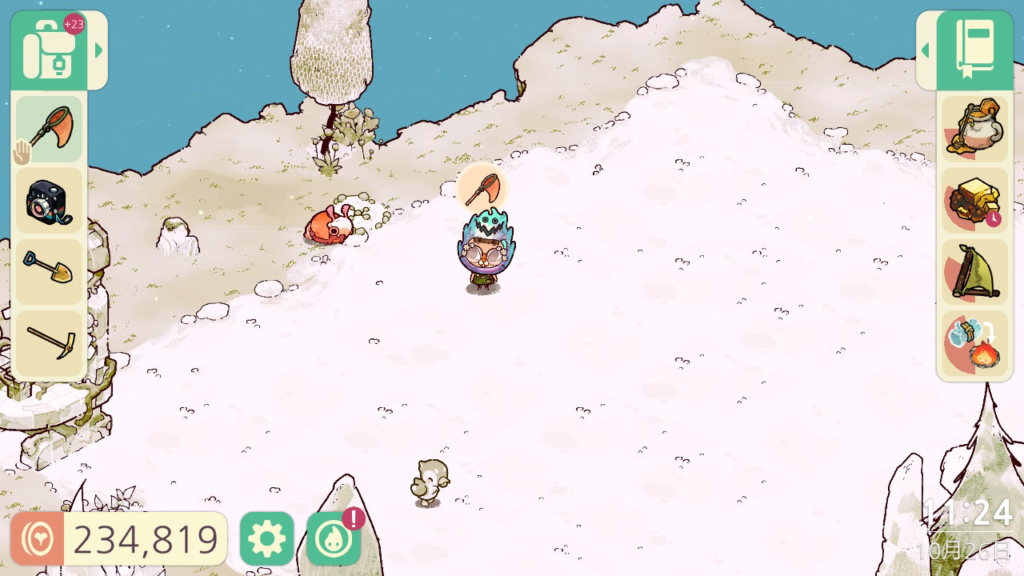Screen dimensions: 1024x576
Task: Open the gold ore crafting task
Action: pyautogui.click(x=975, y=201)
